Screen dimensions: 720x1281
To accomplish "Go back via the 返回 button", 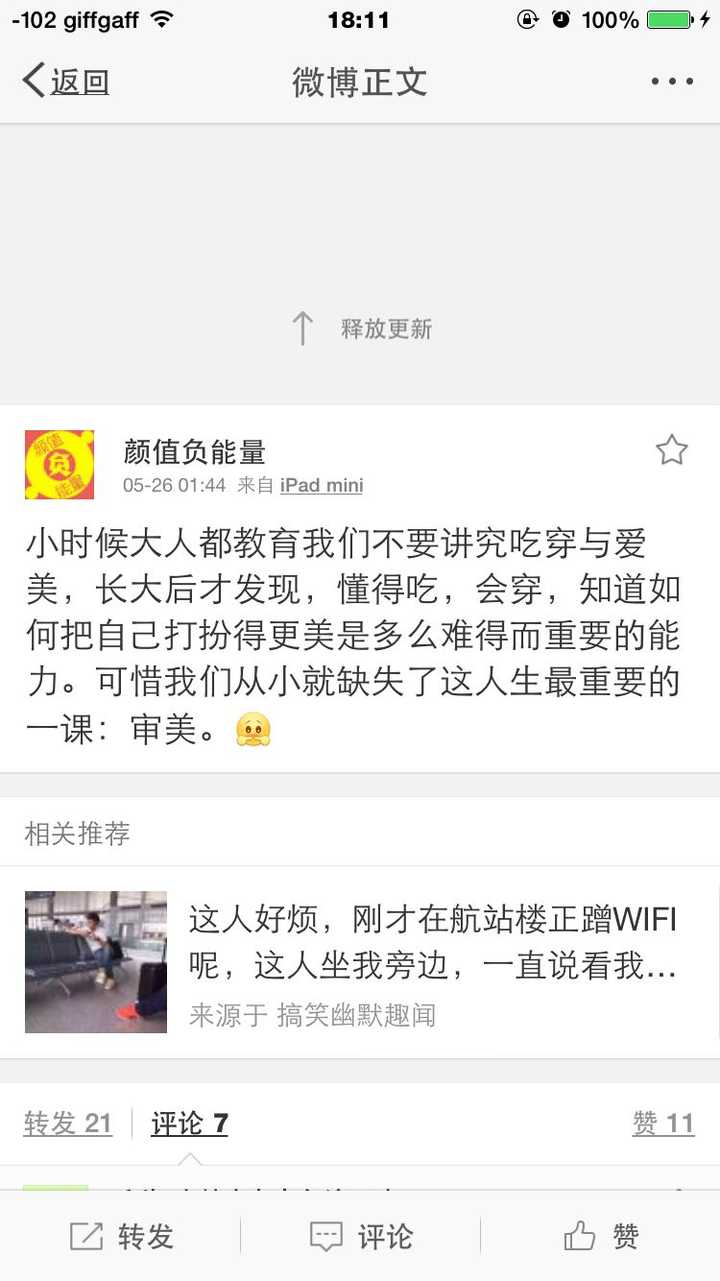I will [66, 81].
